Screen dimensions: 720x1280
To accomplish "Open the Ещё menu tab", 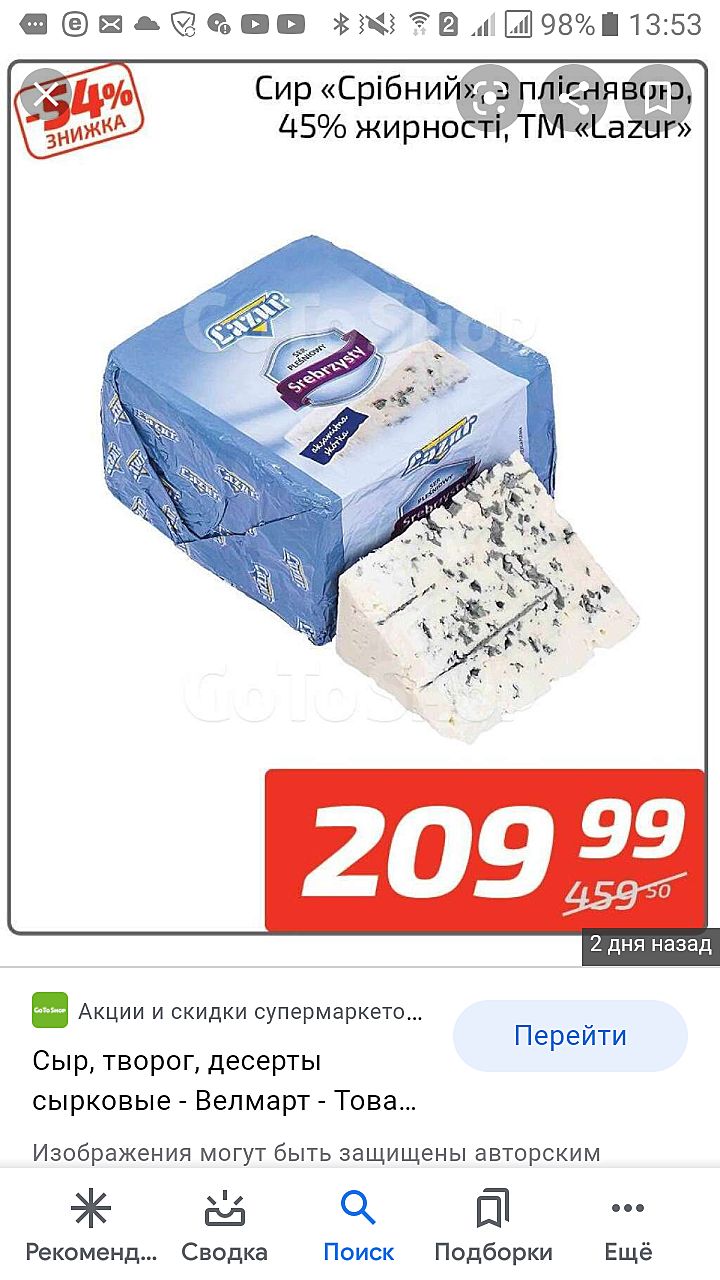I will (x=628, y=1227).
